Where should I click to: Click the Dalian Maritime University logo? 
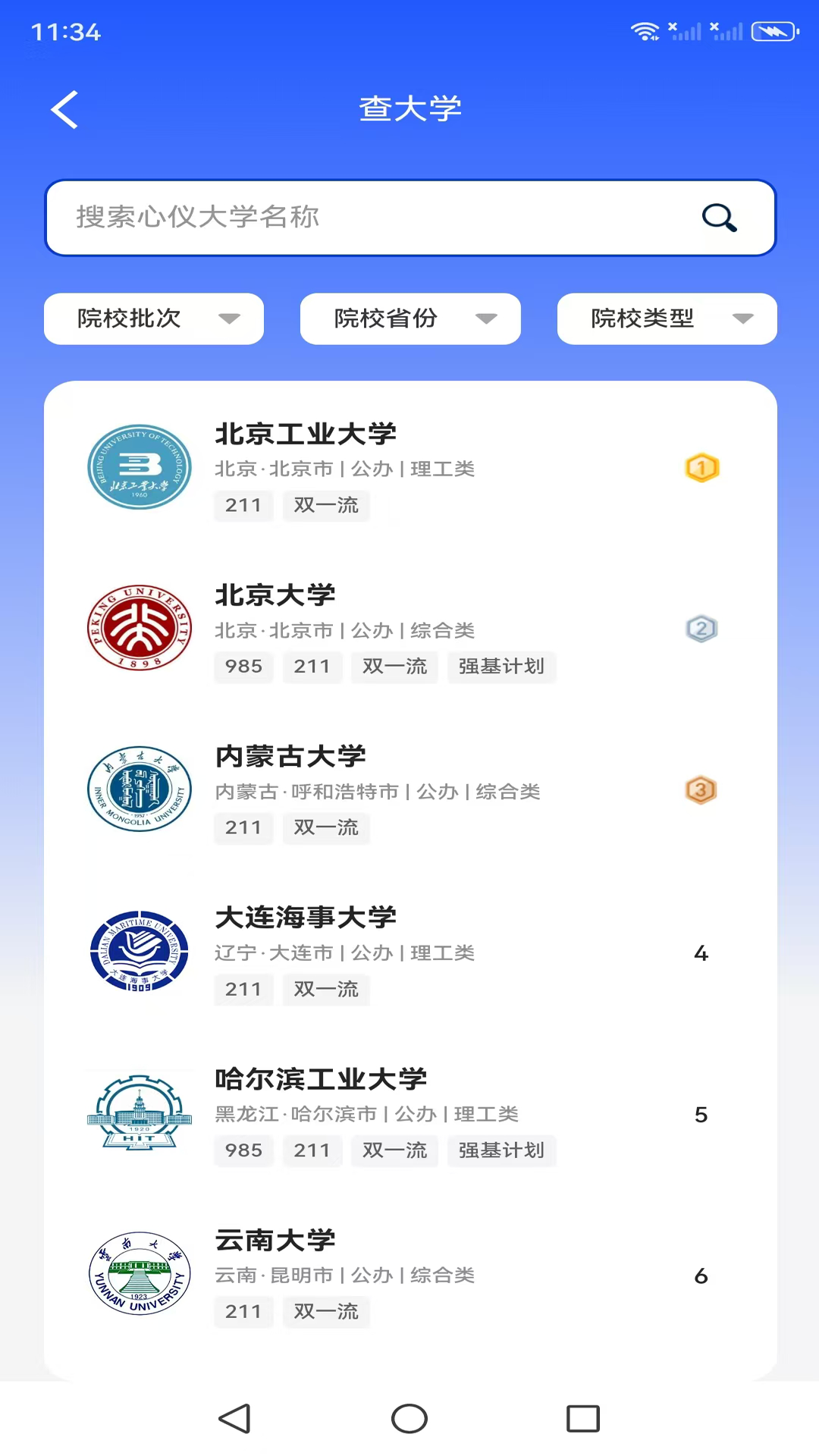tap(140, 950)
